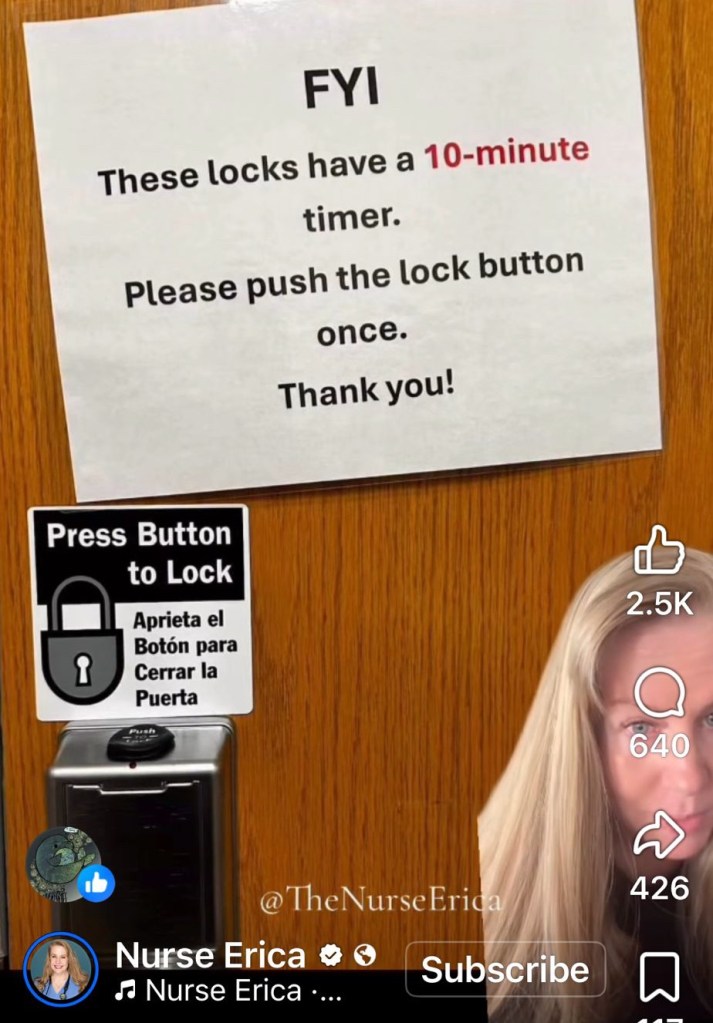Image resolution: width=713 pixels, height=1023 pixels.
Task: View Nurse Erica's page by name
Action: coord(210,955)
